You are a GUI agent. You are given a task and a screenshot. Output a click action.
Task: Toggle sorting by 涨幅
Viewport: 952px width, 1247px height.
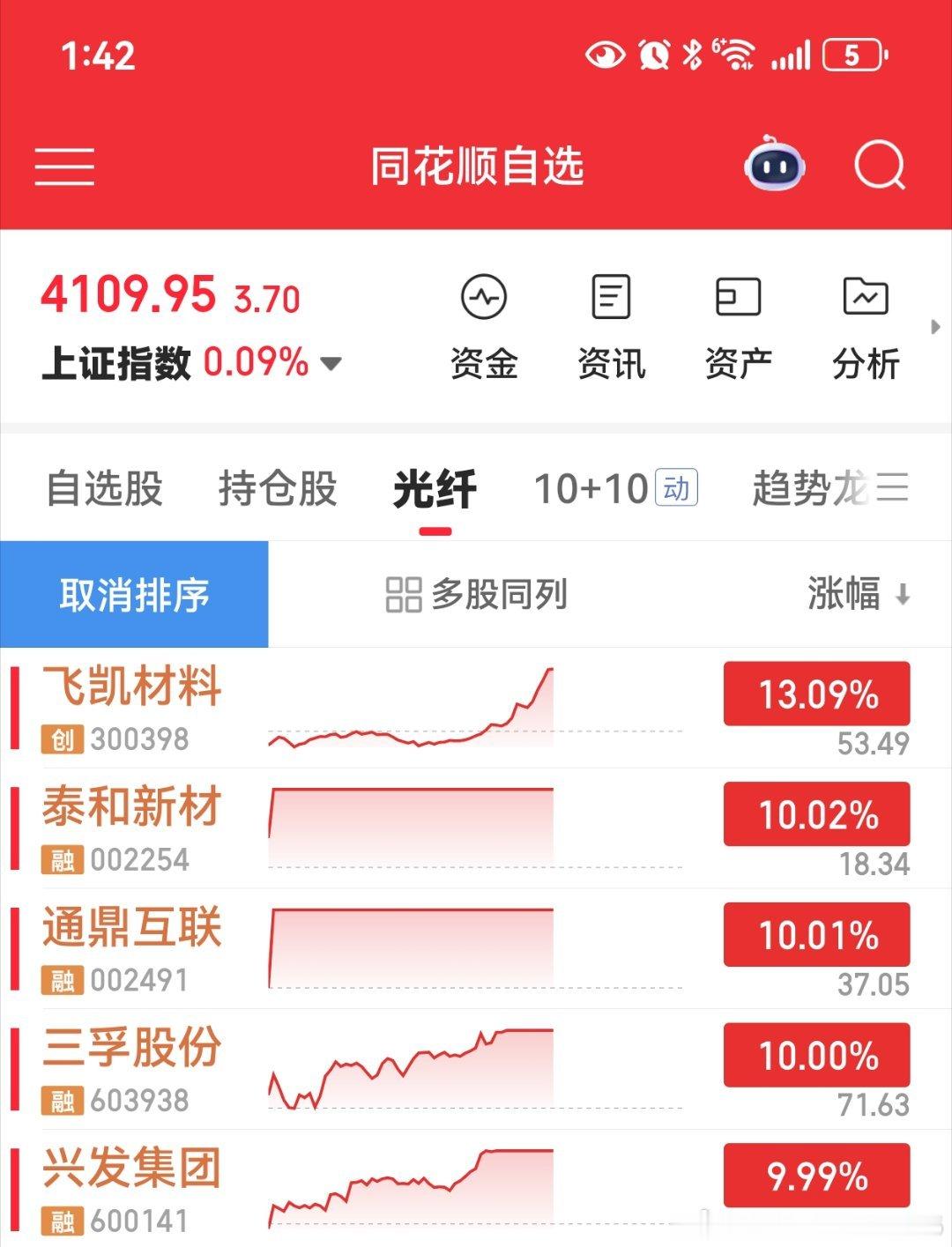[859, 594]
